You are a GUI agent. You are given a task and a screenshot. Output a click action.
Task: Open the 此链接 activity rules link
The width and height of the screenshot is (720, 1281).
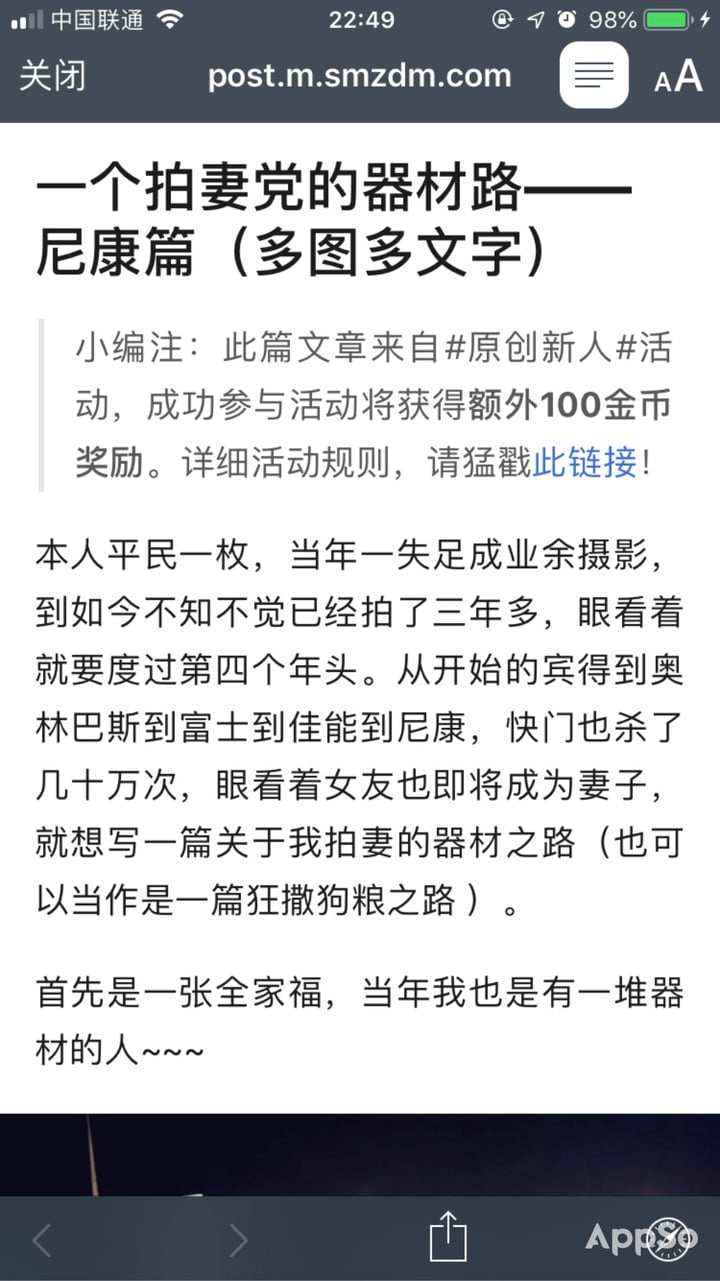tap(585, 463)
